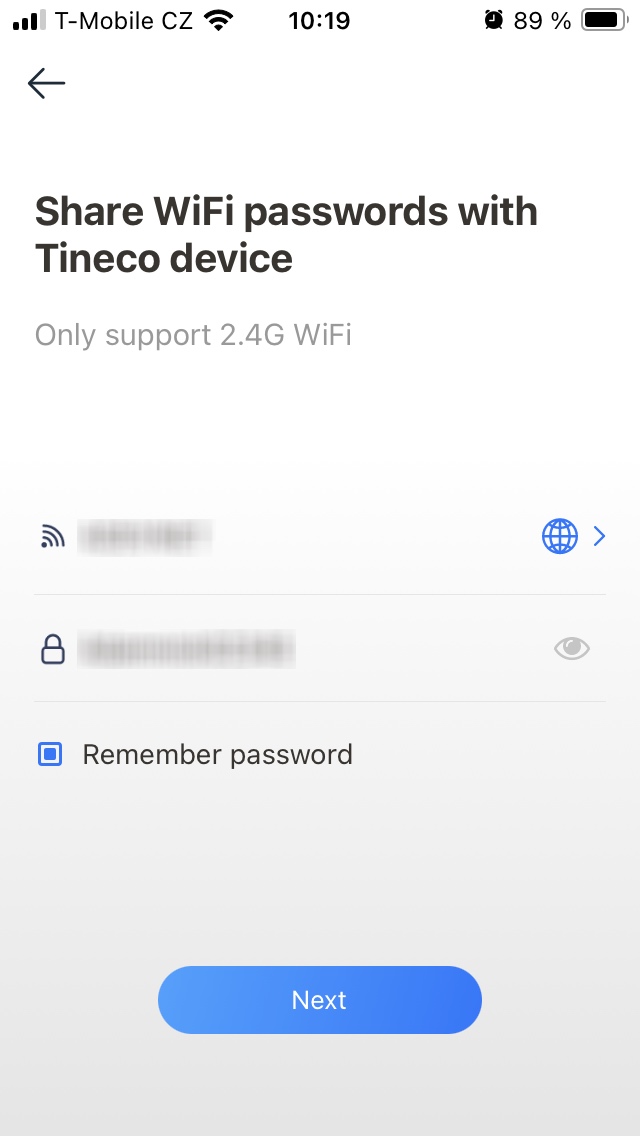The width and height of the screenshot is (640, 1136).
Task: Open WiFi network selection globe icon
Action: pyautogui.click(x=560, y=537)
